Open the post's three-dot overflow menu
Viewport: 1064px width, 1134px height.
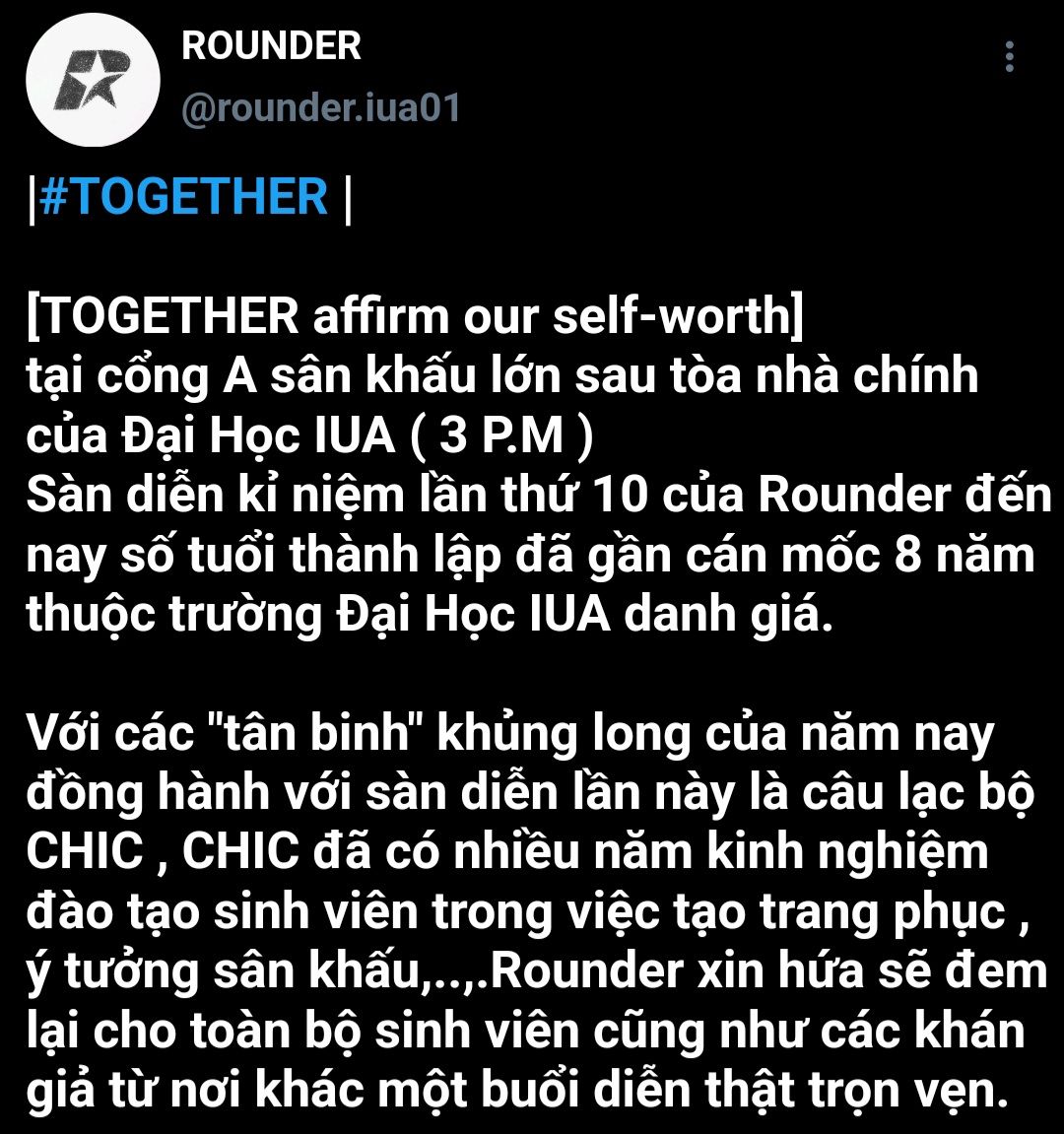[1009, 57]
